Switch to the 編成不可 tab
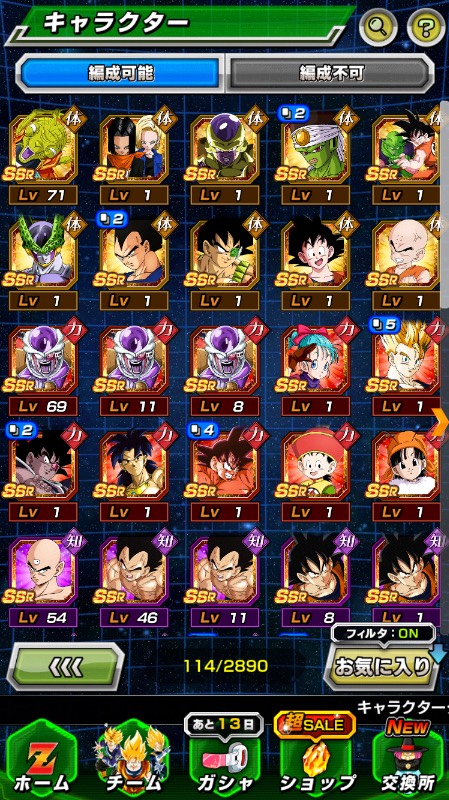The width and height of the screenshot is (449, 800). point(331,73)
